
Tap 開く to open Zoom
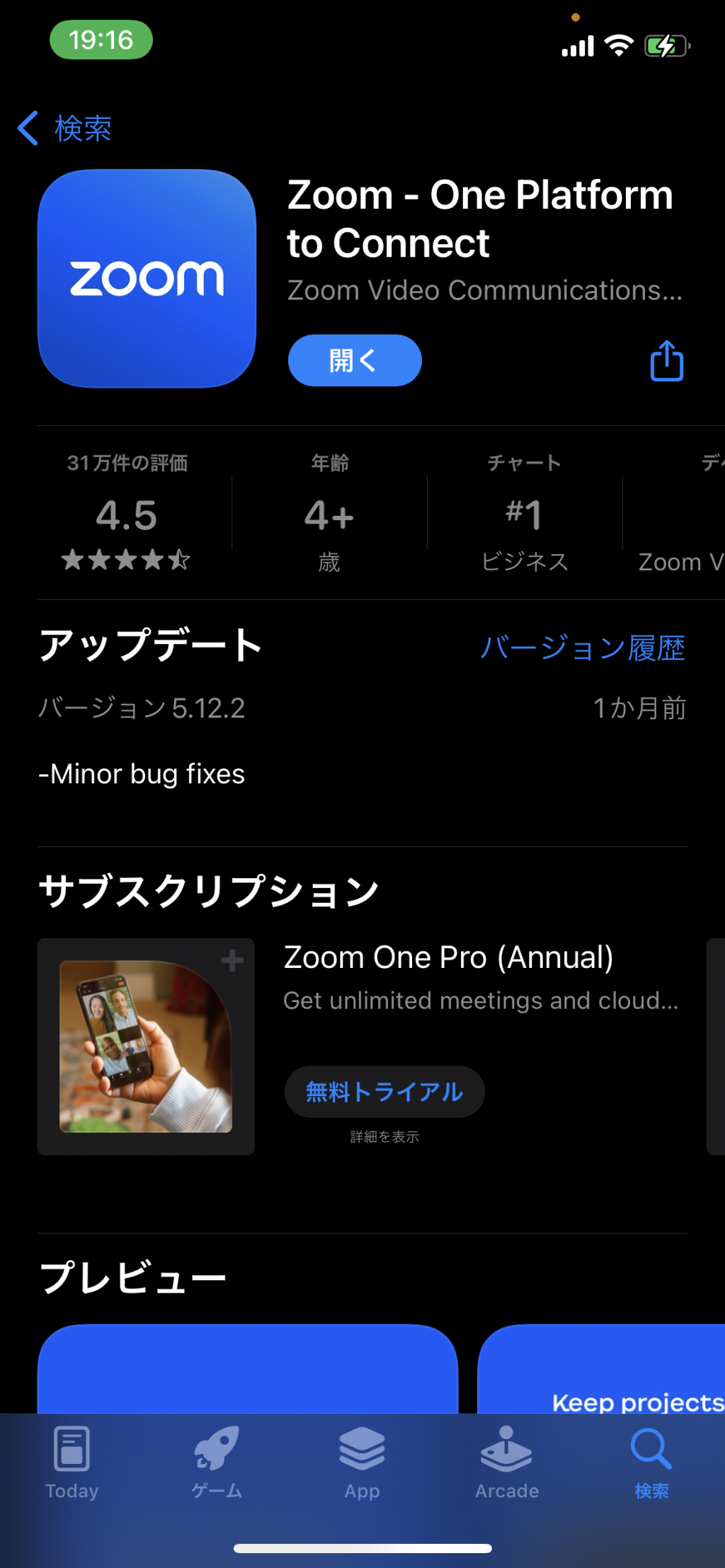coord(355,360)
